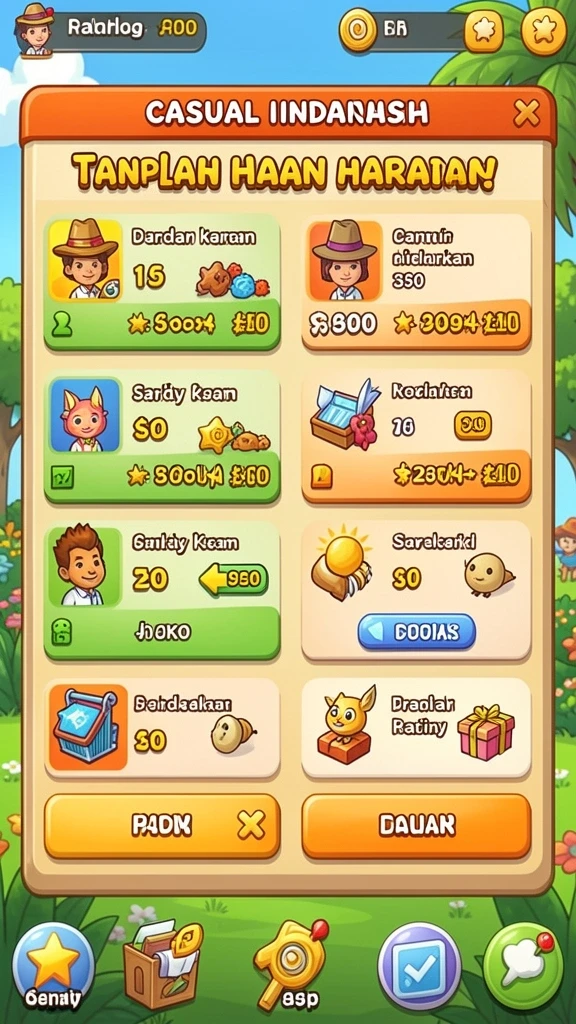
Task: Open the crate inventory icon in bottom bar
Action: 162,960
